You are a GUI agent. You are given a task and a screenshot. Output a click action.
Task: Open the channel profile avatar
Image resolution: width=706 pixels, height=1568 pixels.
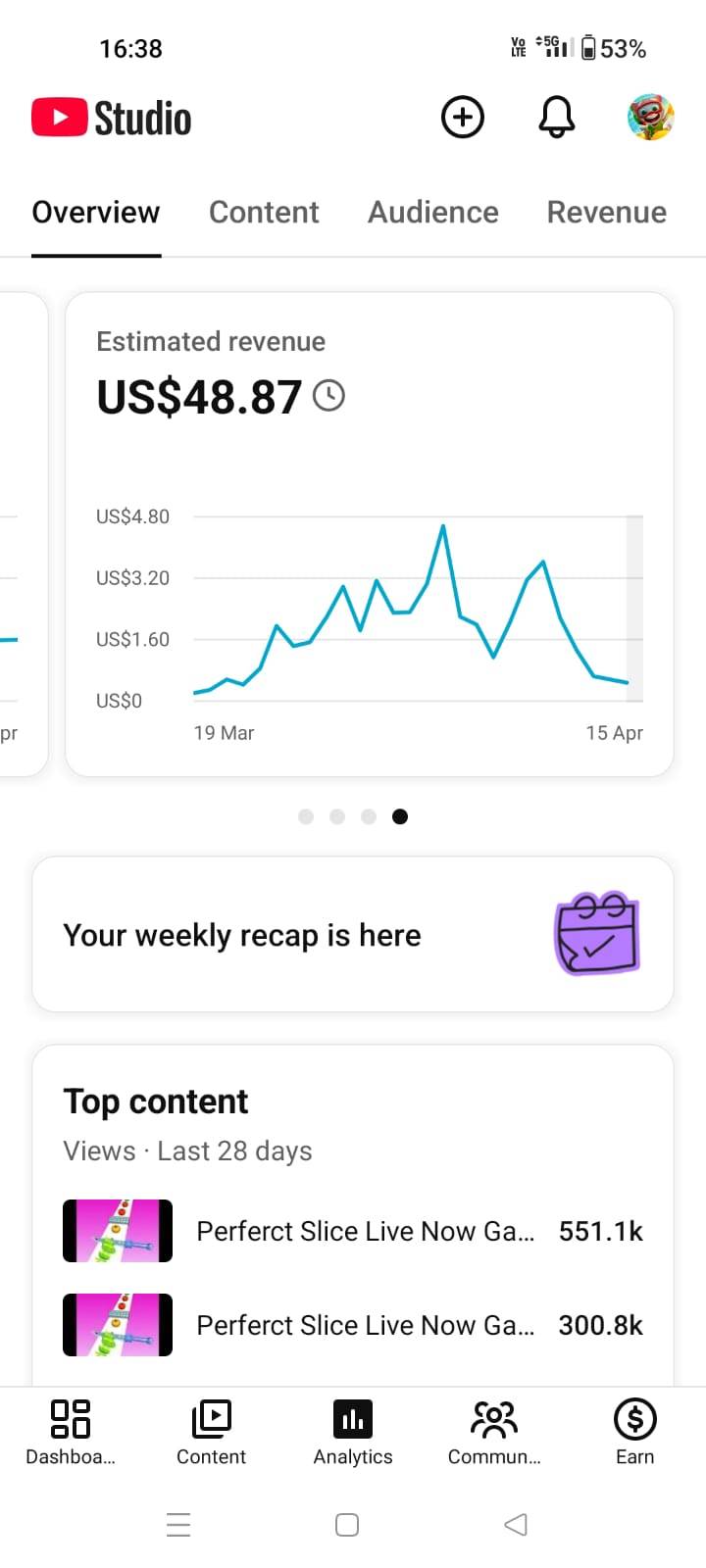coord(650,118)
